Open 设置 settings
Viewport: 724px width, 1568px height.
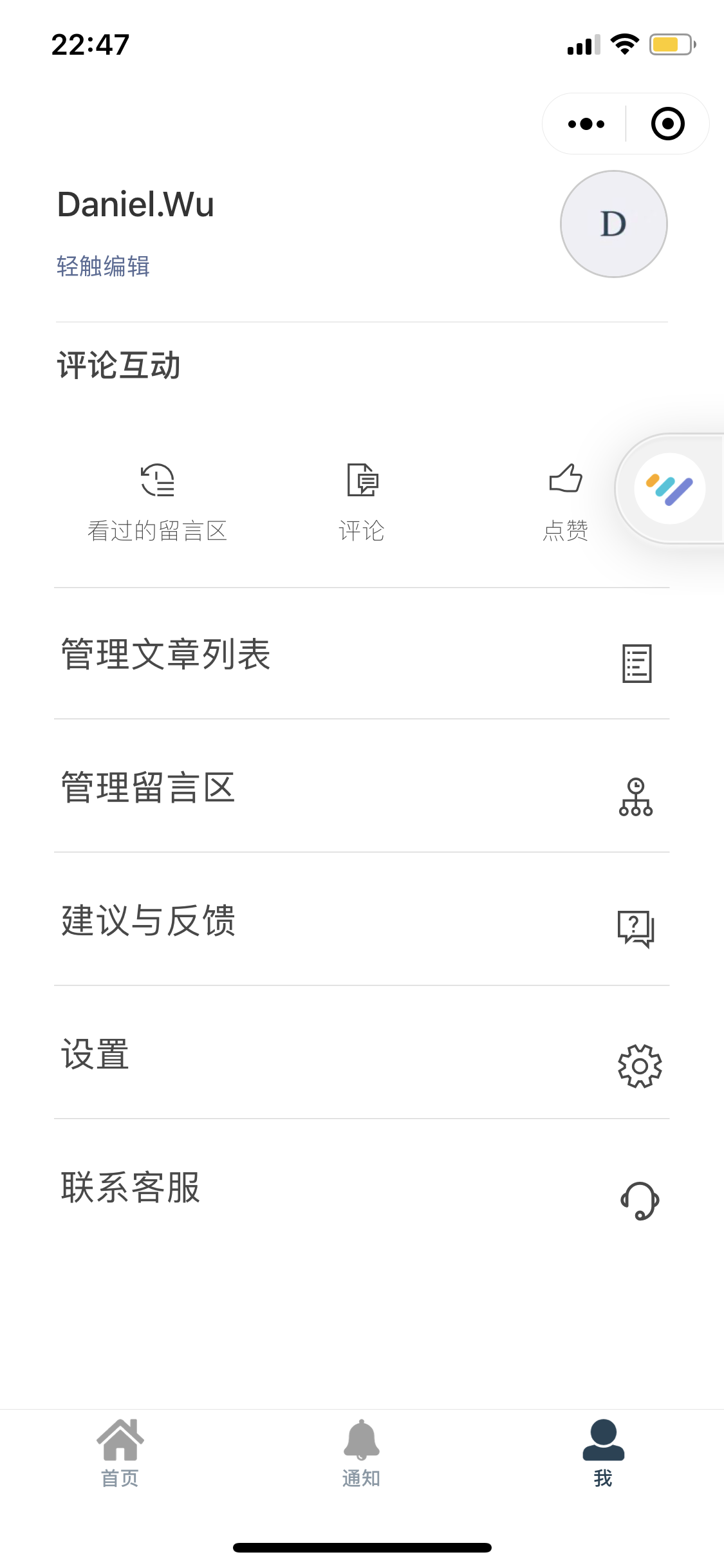(x=362, y=1053)
